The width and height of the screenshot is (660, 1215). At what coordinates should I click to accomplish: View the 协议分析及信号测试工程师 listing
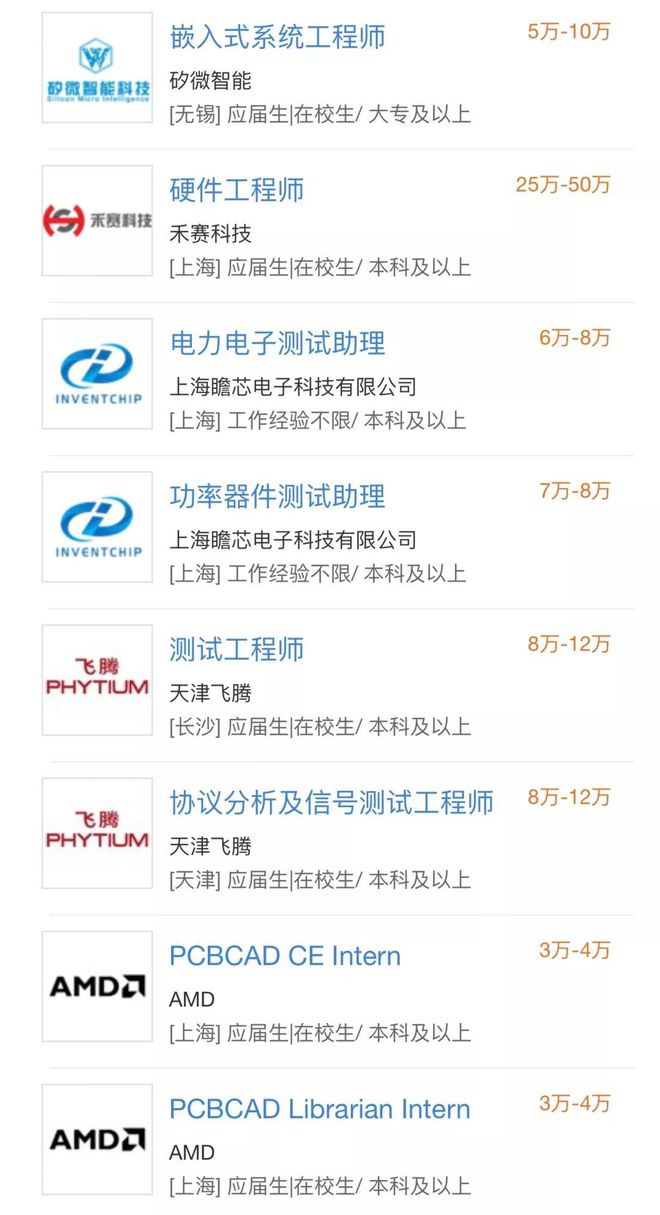[331, 803]
